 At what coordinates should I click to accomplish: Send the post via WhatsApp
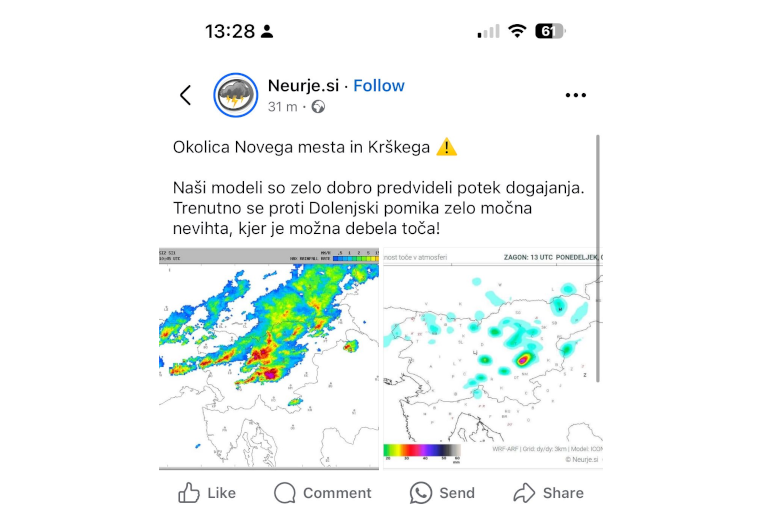pos(442,493)
